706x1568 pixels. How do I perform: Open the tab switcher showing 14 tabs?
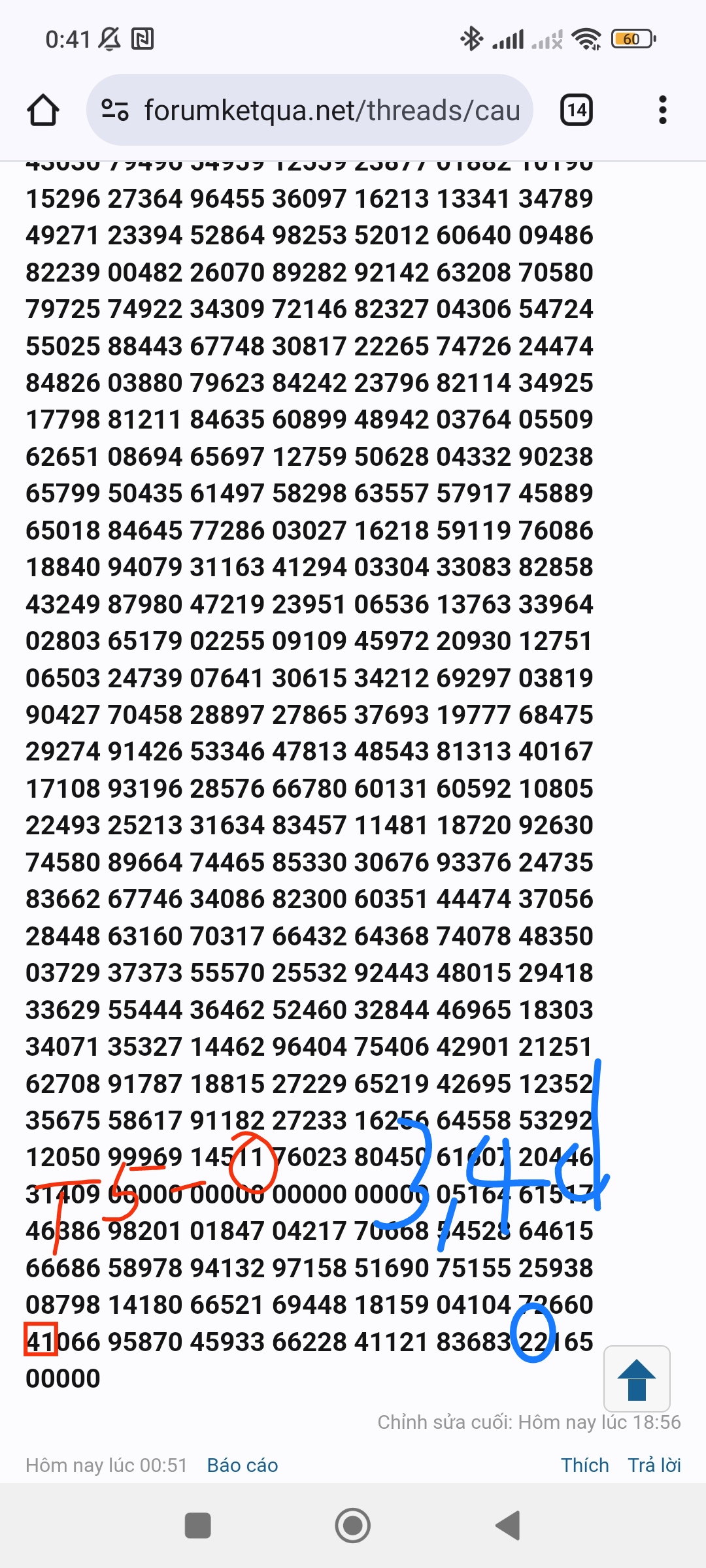pyautogui.click(x=577, y=110)
